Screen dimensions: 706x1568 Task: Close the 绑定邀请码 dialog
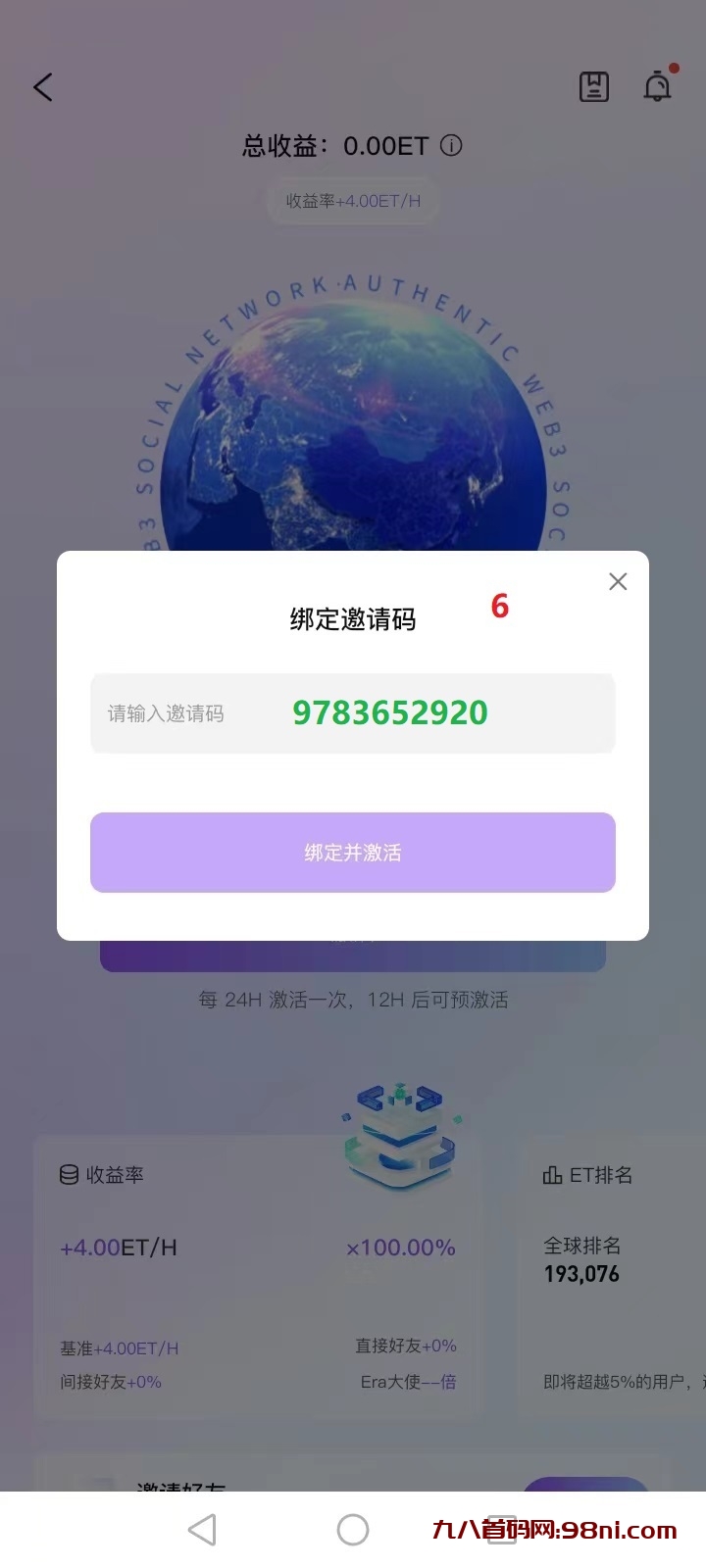(618, 582)
